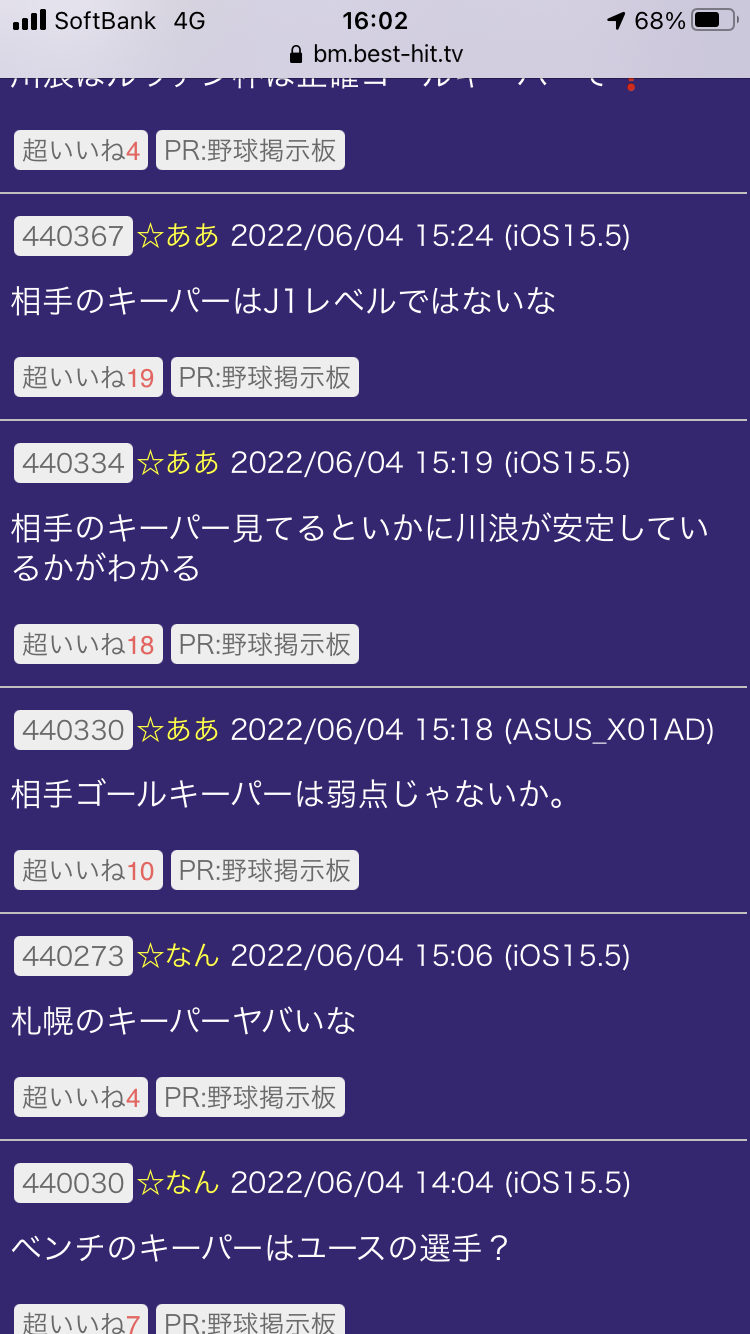Open PR:野球掲示板 under post 440367
Image resolution: width=750 pixels, height=1334 pixels.
coord(264,377)
